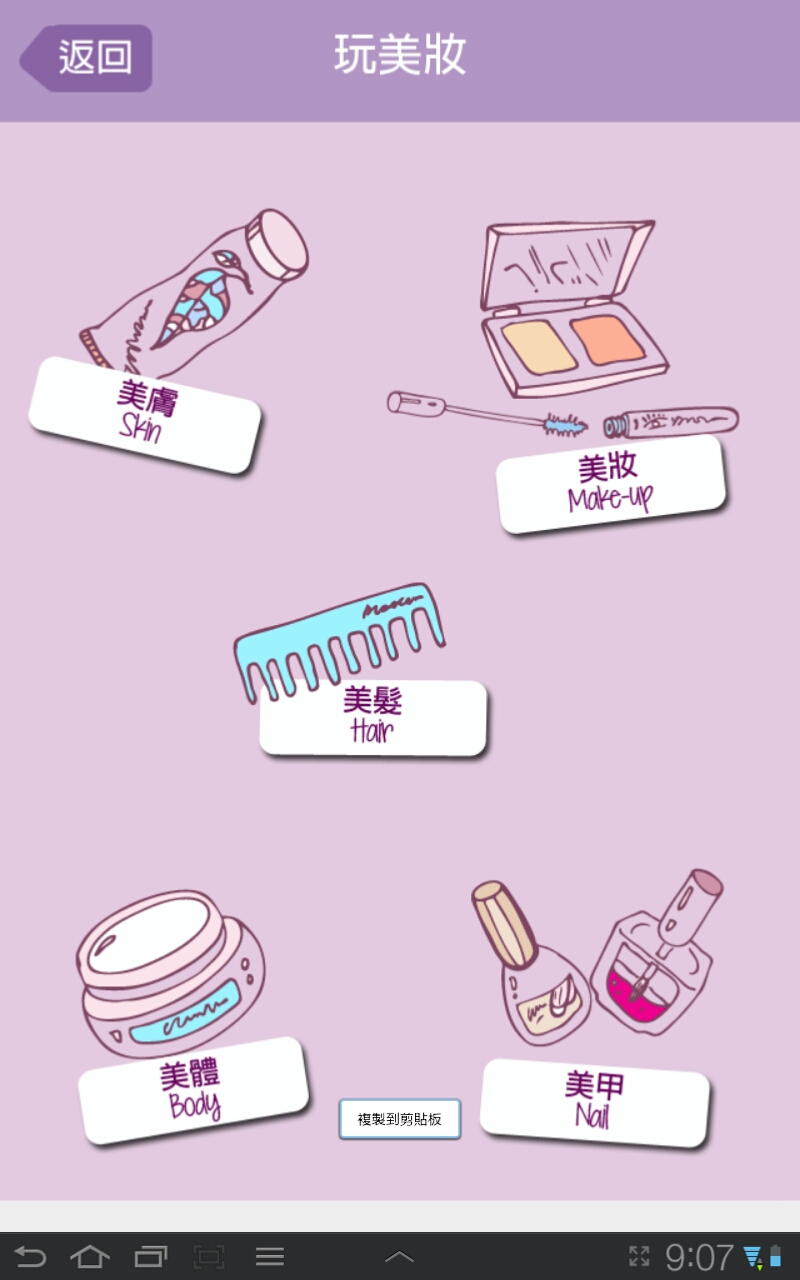Open the 美體 Body category

pyautogui.click(x=192, y=1090)
